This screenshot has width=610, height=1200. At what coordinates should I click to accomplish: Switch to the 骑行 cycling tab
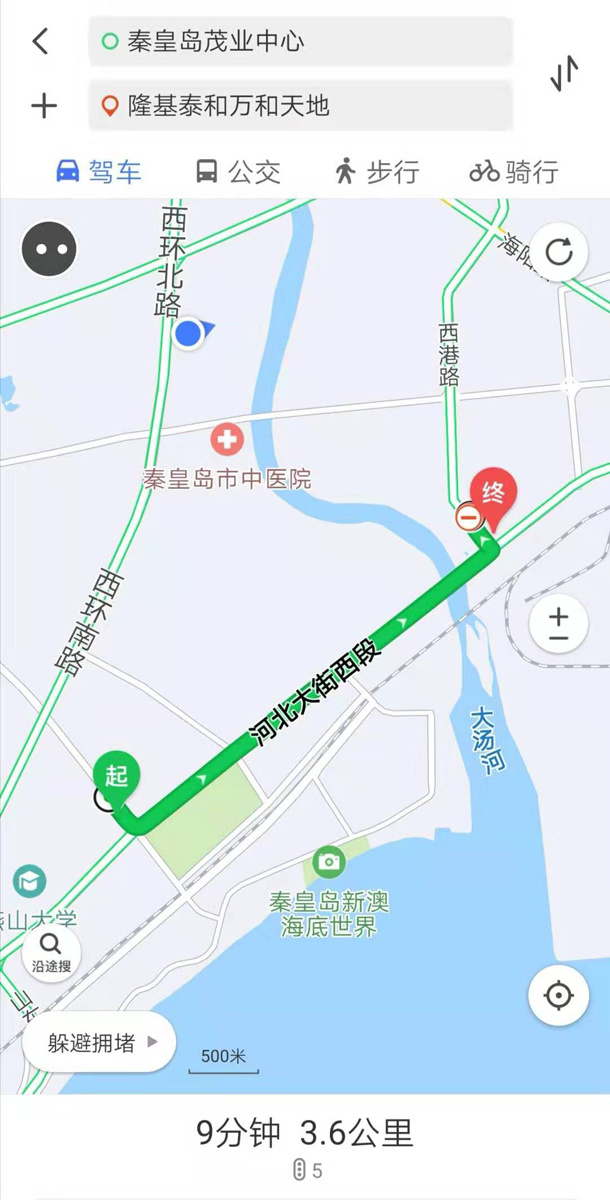tap(514, 171)
